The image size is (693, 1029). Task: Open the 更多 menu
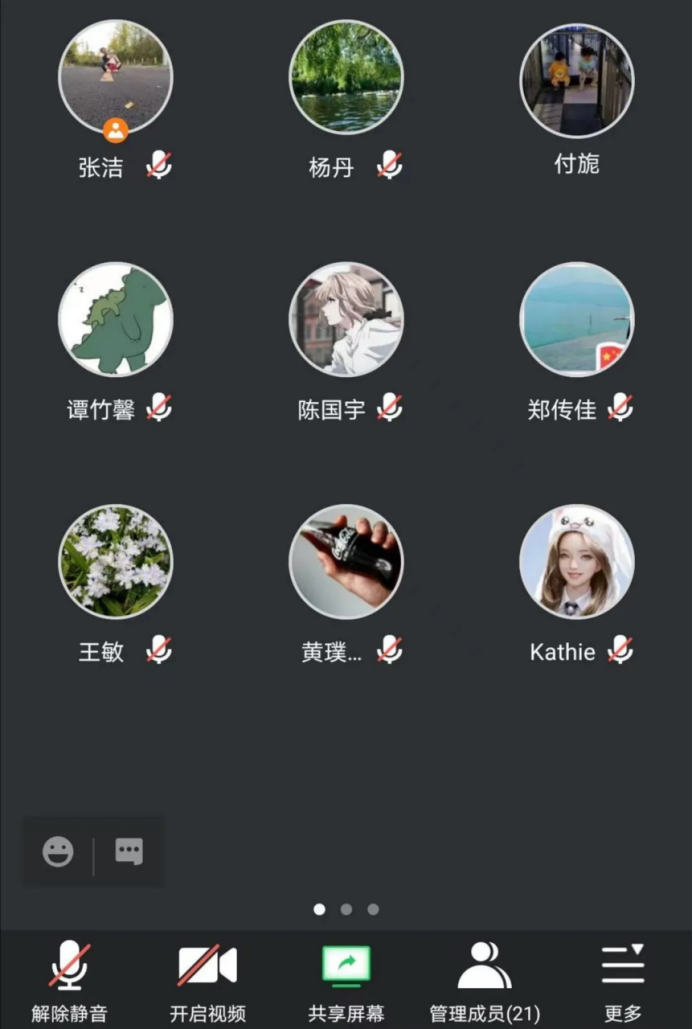623,978
